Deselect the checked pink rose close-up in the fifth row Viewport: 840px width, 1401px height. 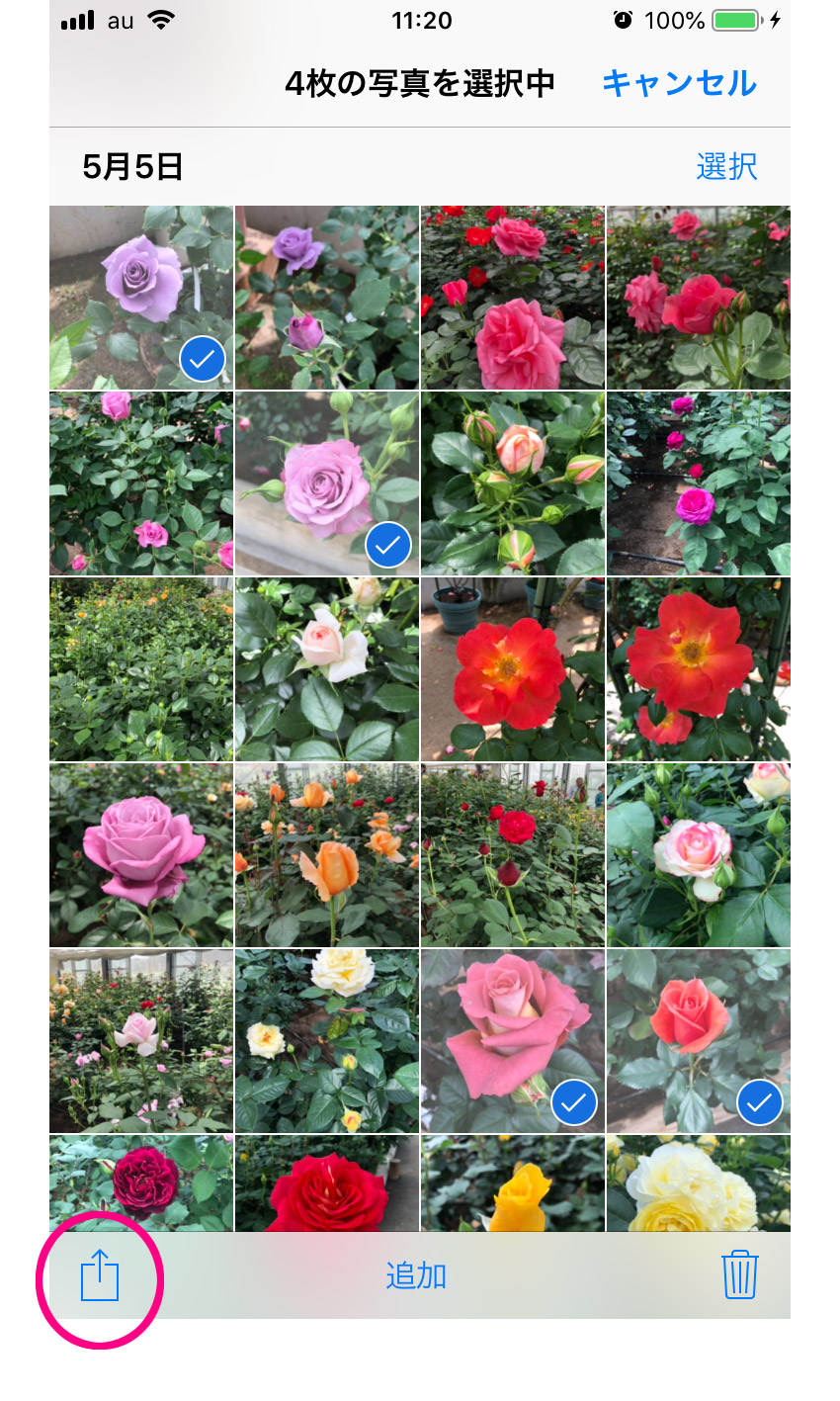(x=513, y=1040)
